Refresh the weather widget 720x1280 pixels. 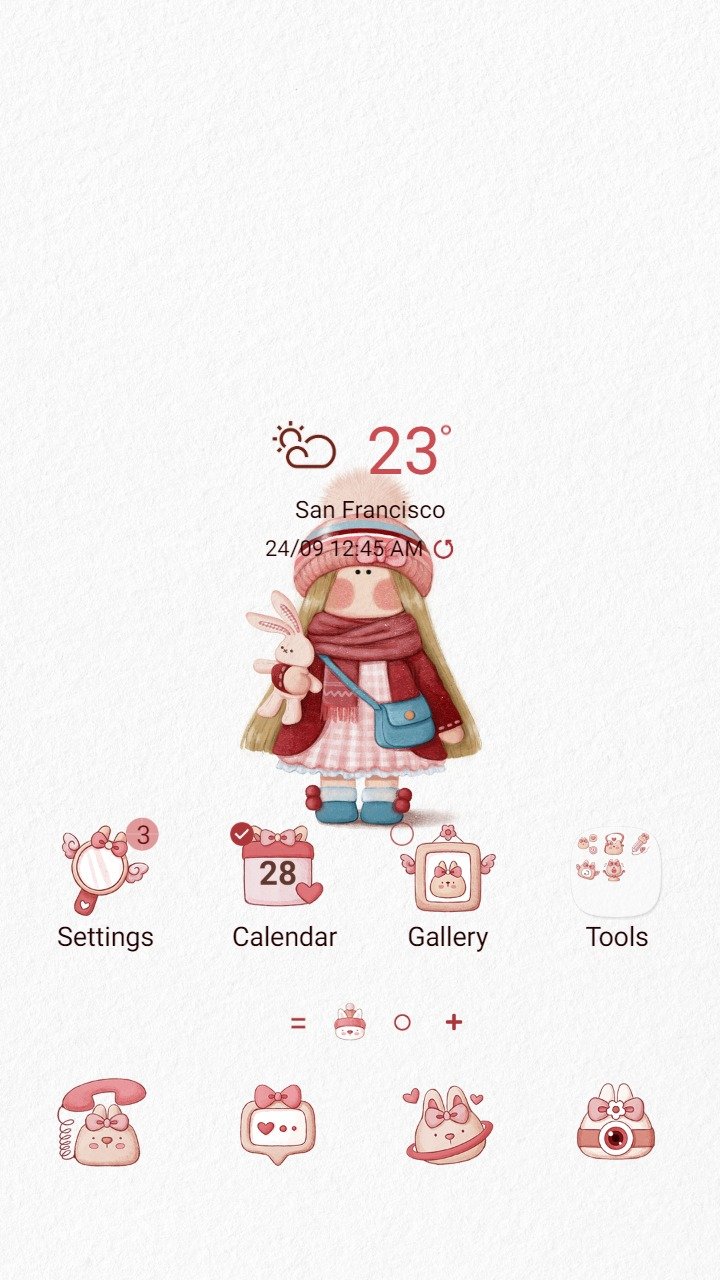[443, 548]
